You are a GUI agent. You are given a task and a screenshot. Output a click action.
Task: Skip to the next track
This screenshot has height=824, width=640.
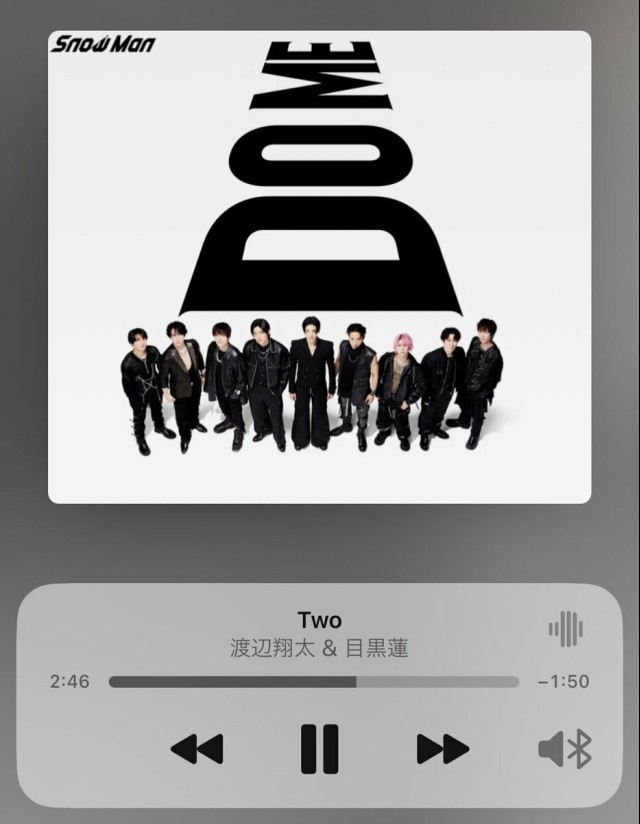(x=442, y=748)
